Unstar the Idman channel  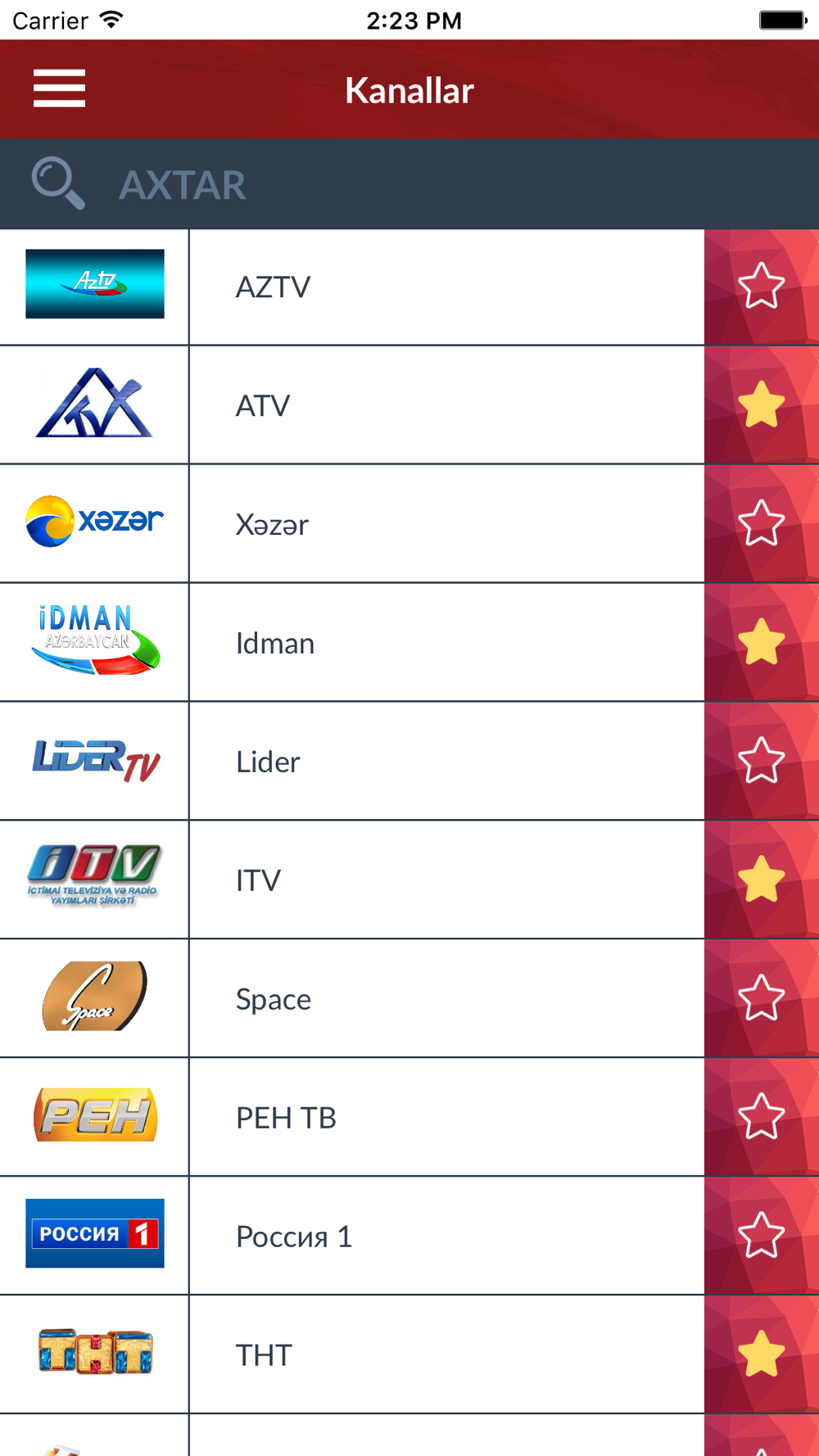tap(762, 642)
